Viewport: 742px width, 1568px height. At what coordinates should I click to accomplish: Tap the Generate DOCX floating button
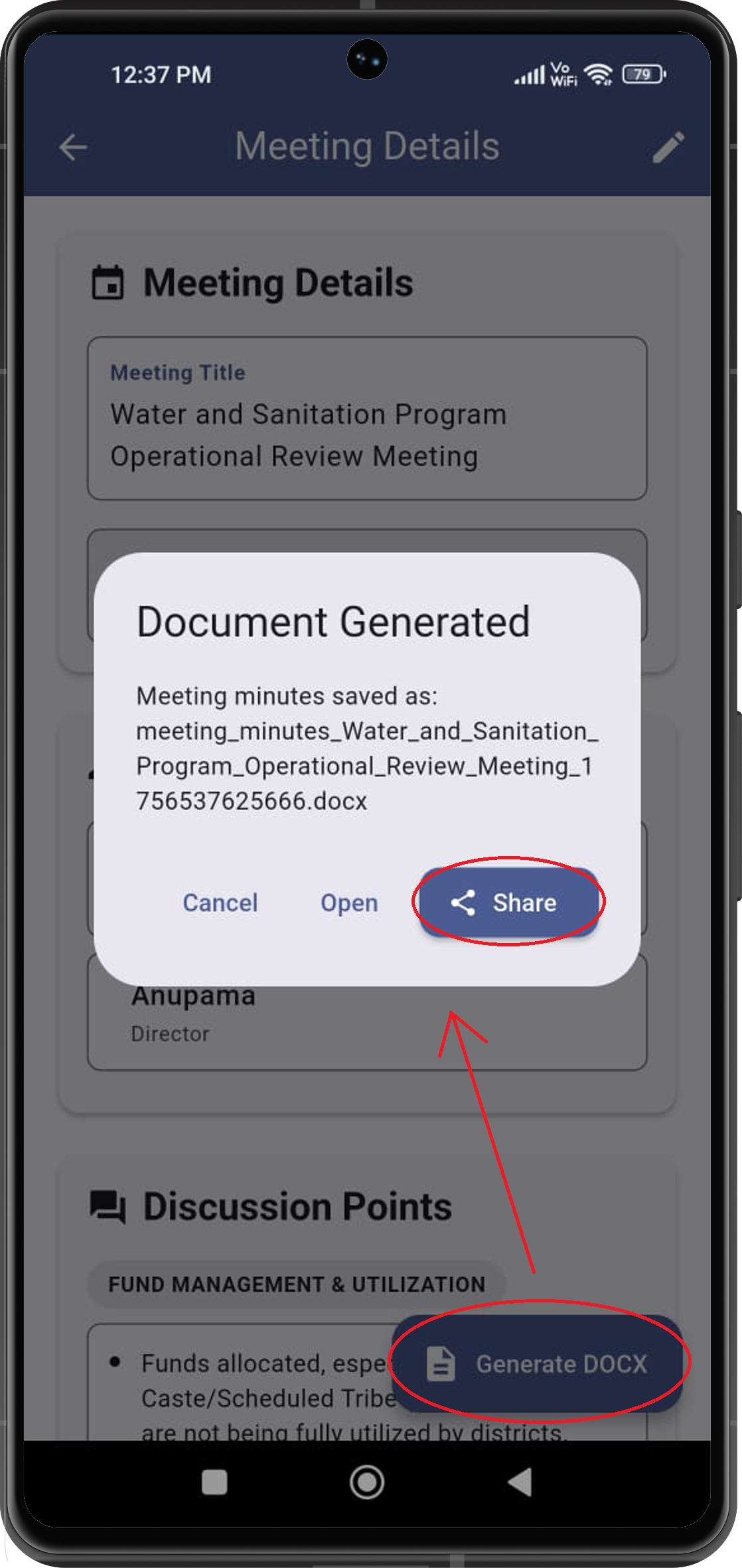click(x=538, y=1363)
